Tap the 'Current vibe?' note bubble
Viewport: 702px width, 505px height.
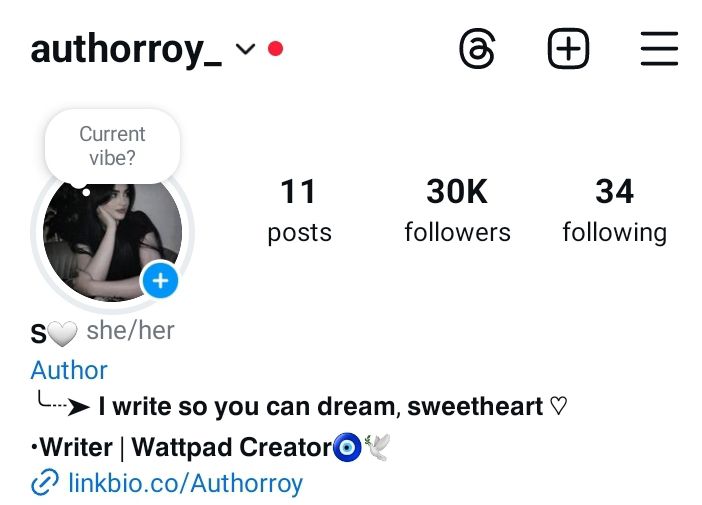point(112,146)
